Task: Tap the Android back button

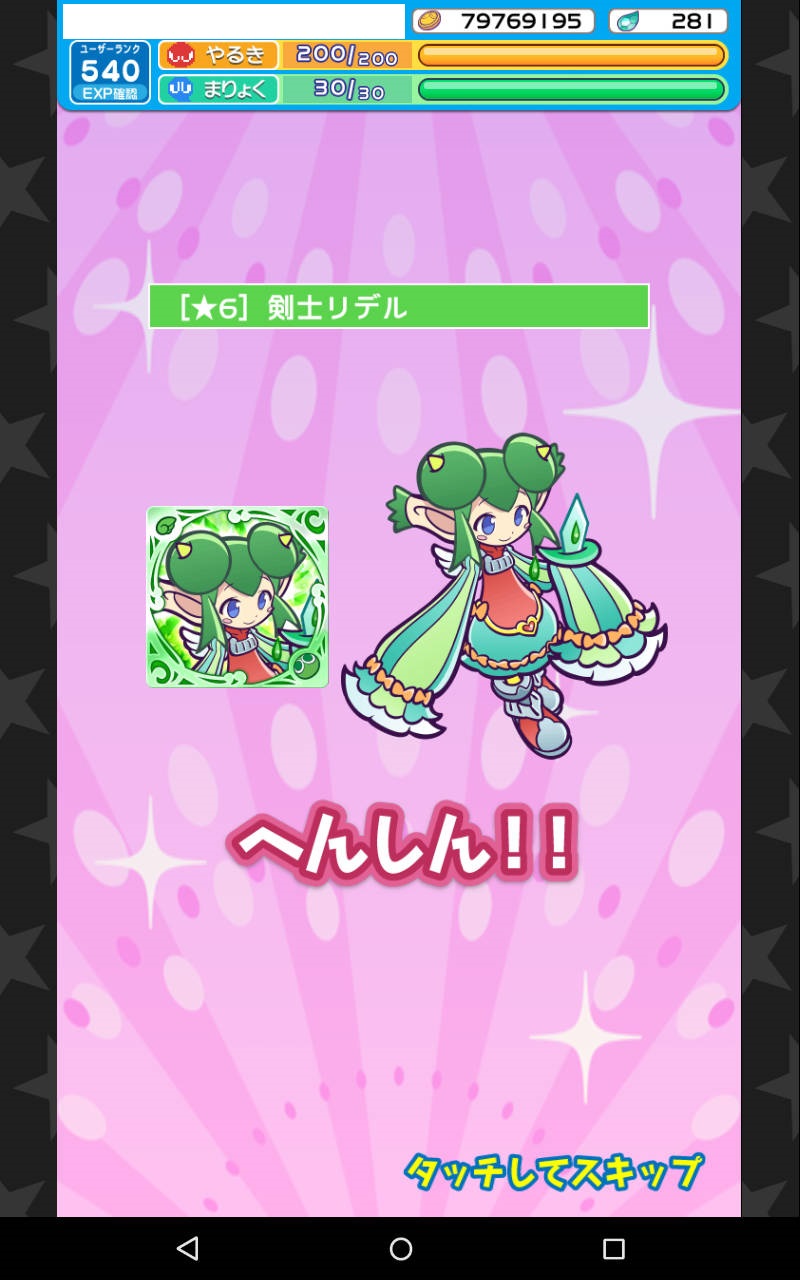Action: [x=187, y=1248]
